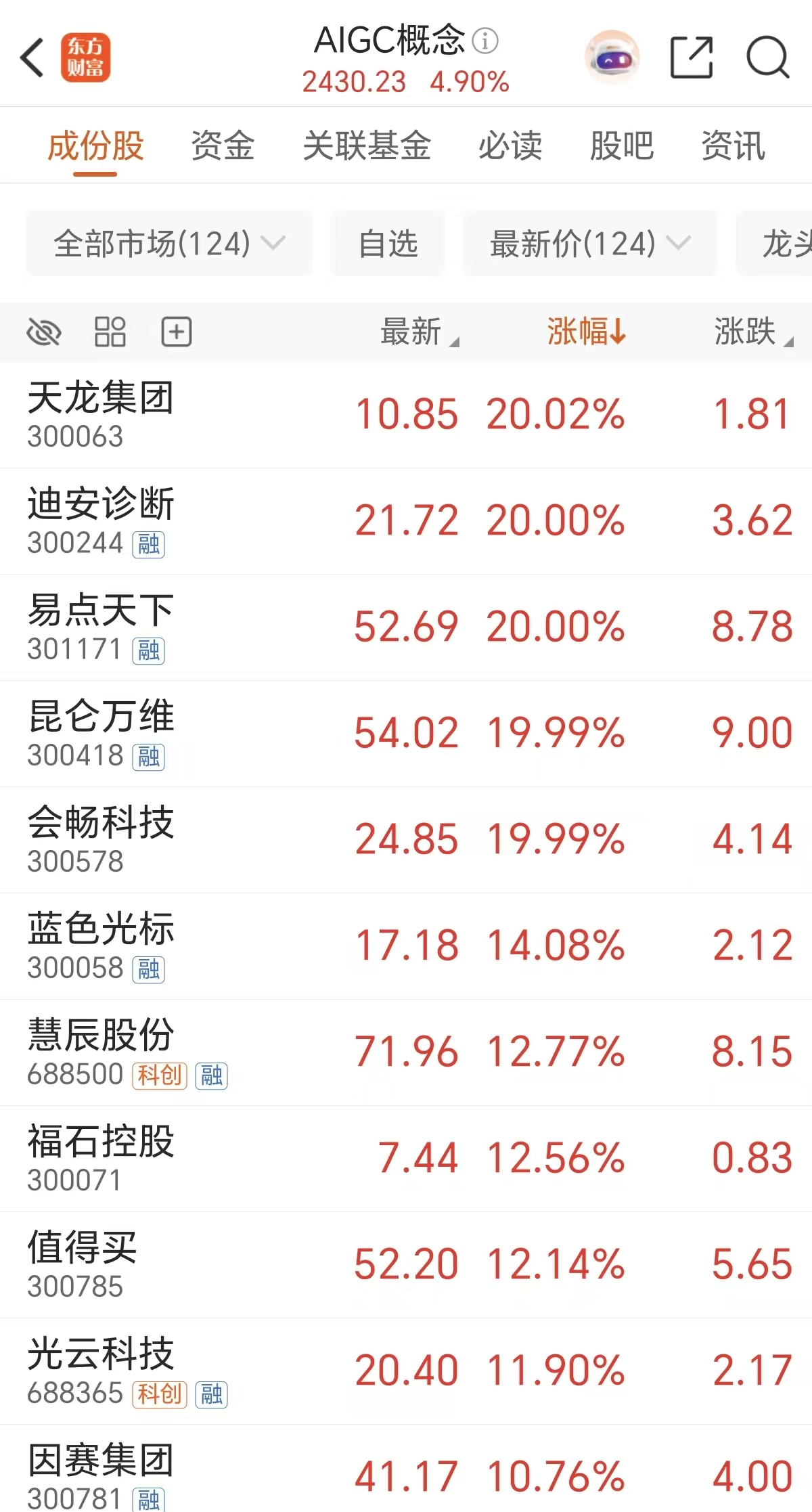
Task: Expand the 全部市场(124) filter dropdown
Action: [x=168, y=243]
